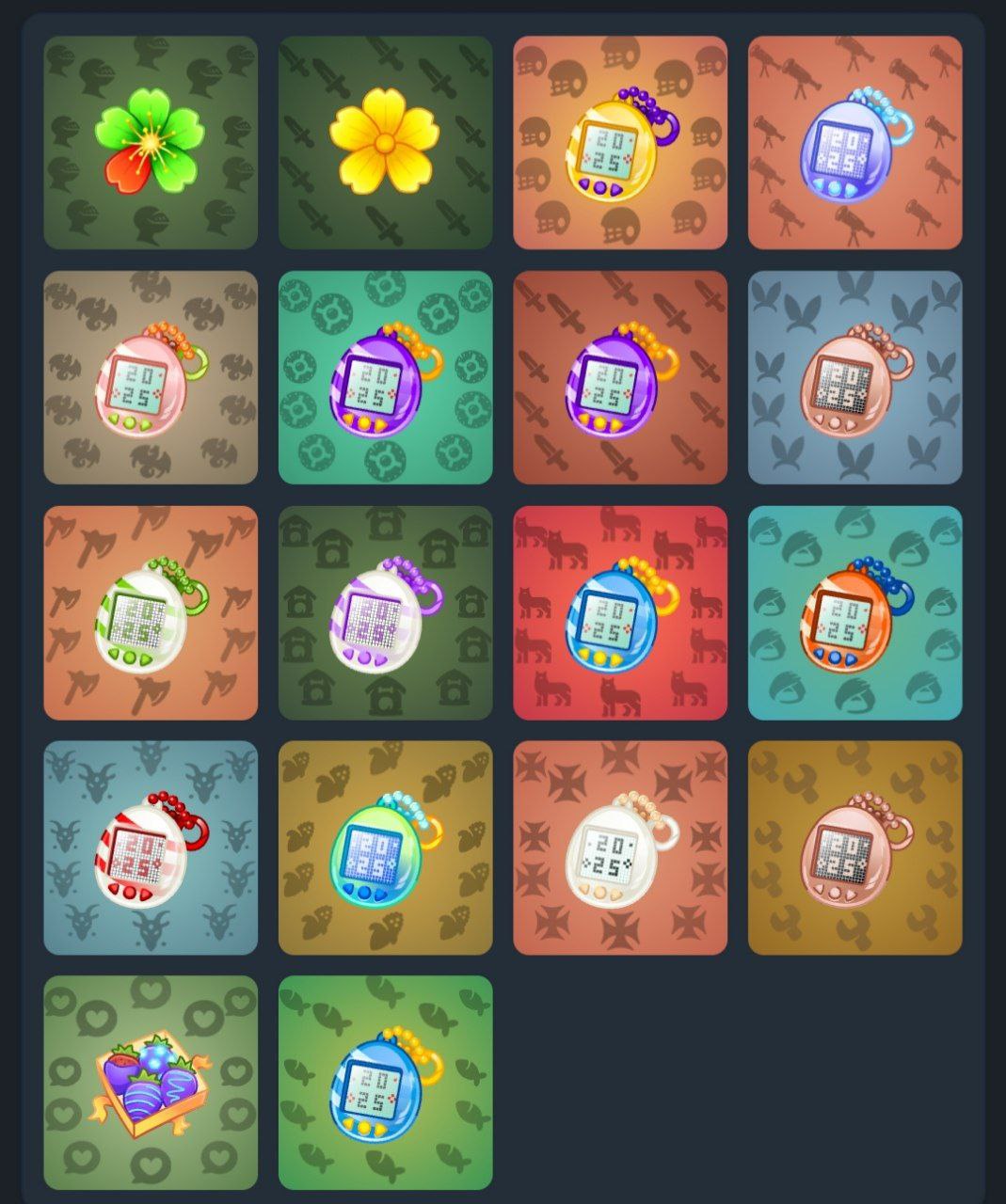Open yellow keychain pet on orange helmets
Image resolution: width=1006 pixels, height=1204 pixels.
(620, 143)
